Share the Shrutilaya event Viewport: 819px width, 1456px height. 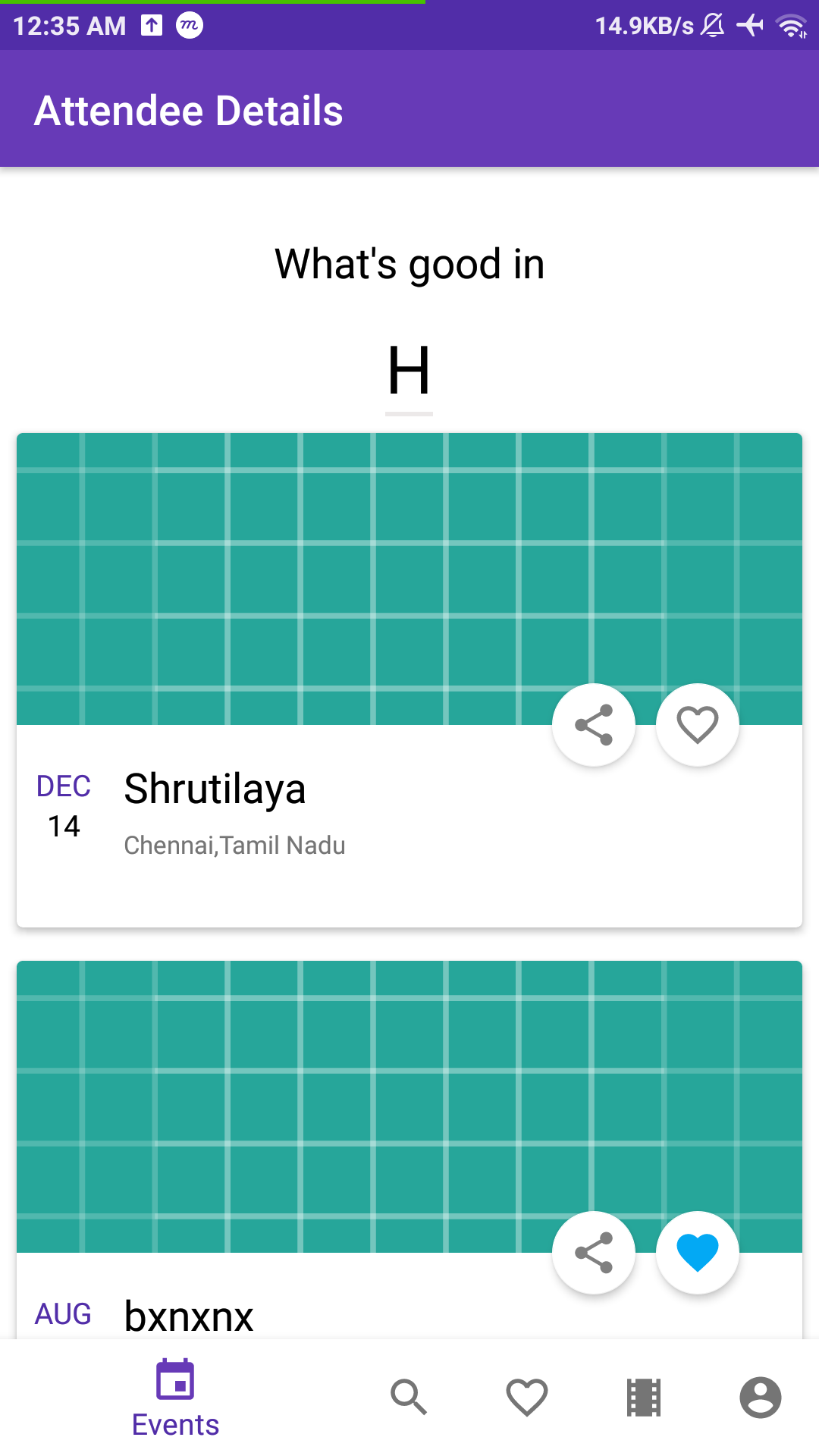point(594,725)
